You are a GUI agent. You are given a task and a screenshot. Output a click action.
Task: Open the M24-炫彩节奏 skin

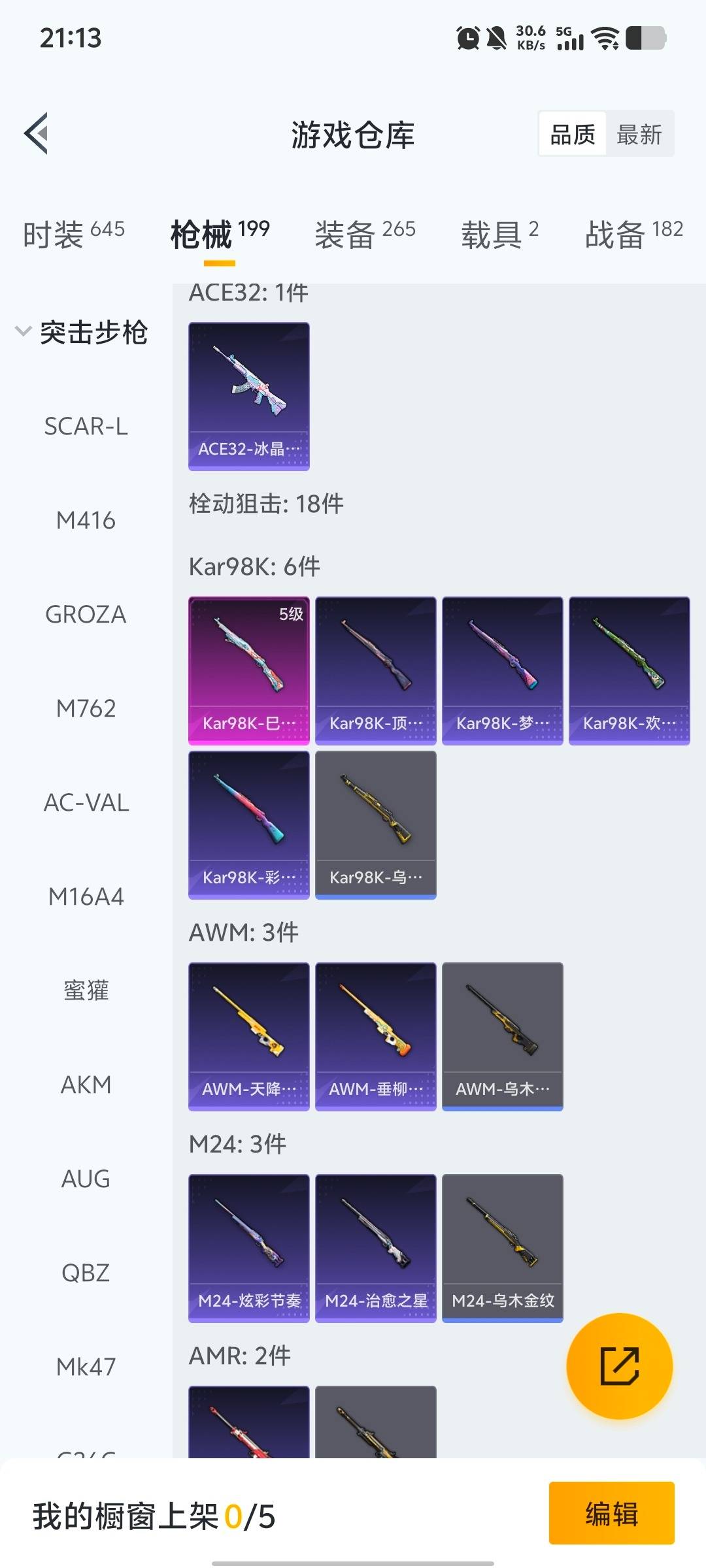(x=248, y=1246)
